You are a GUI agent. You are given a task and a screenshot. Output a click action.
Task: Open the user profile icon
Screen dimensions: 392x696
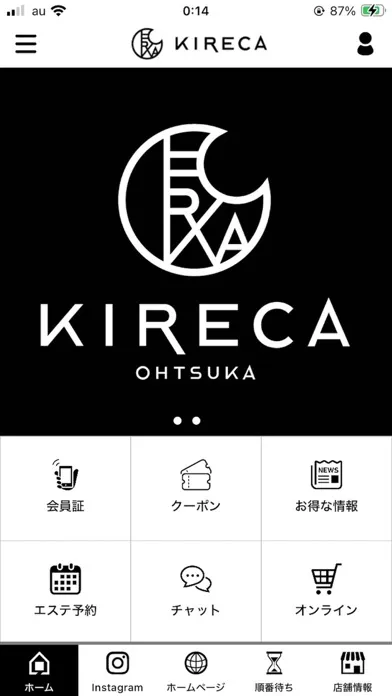365,44
